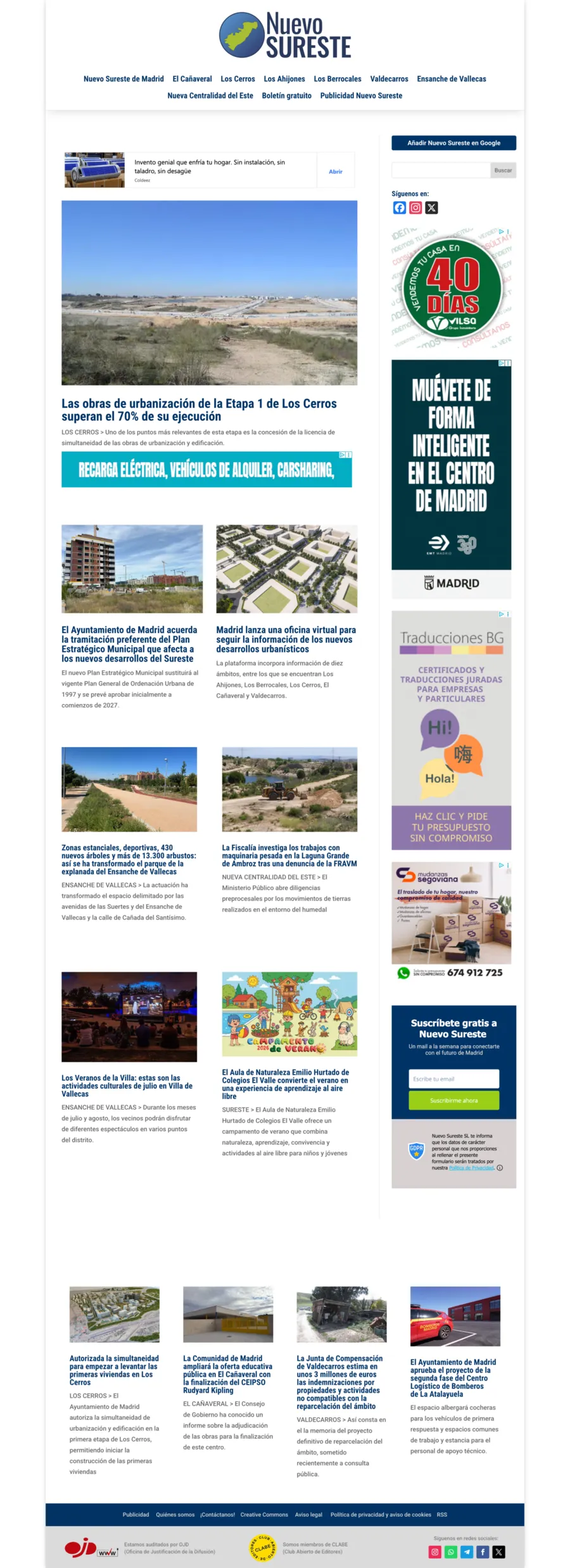Open the Instagram icon under Síguenos en
This screenshot has height=1568, width=570.
[415, 208]
